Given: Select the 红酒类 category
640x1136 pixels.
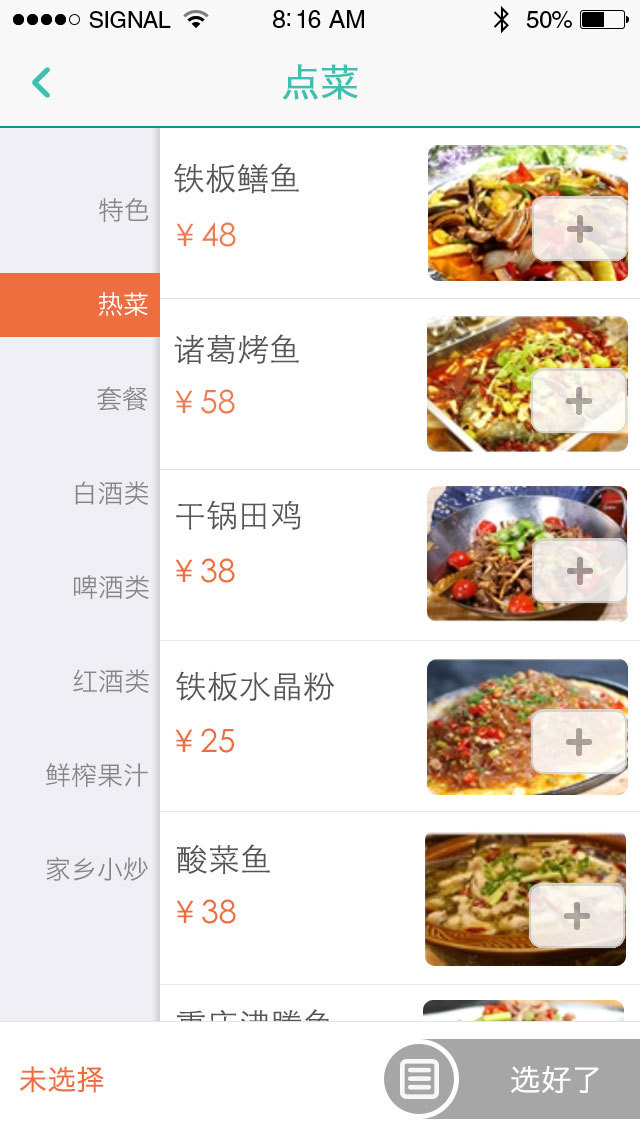Looking at the screenshot, I should coord(111,681).
